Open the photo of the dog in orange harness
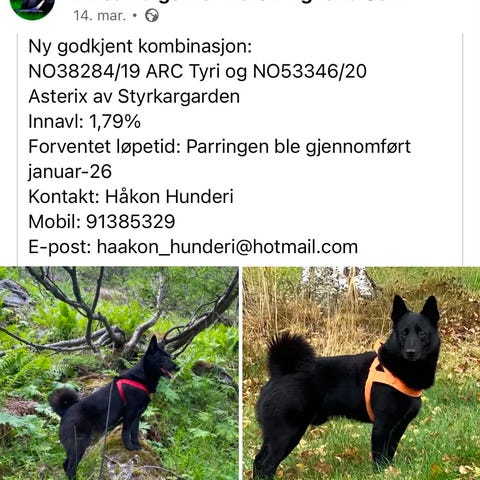Image resolution: width=480 pixels, height=480 pixels. coord(361,373)
